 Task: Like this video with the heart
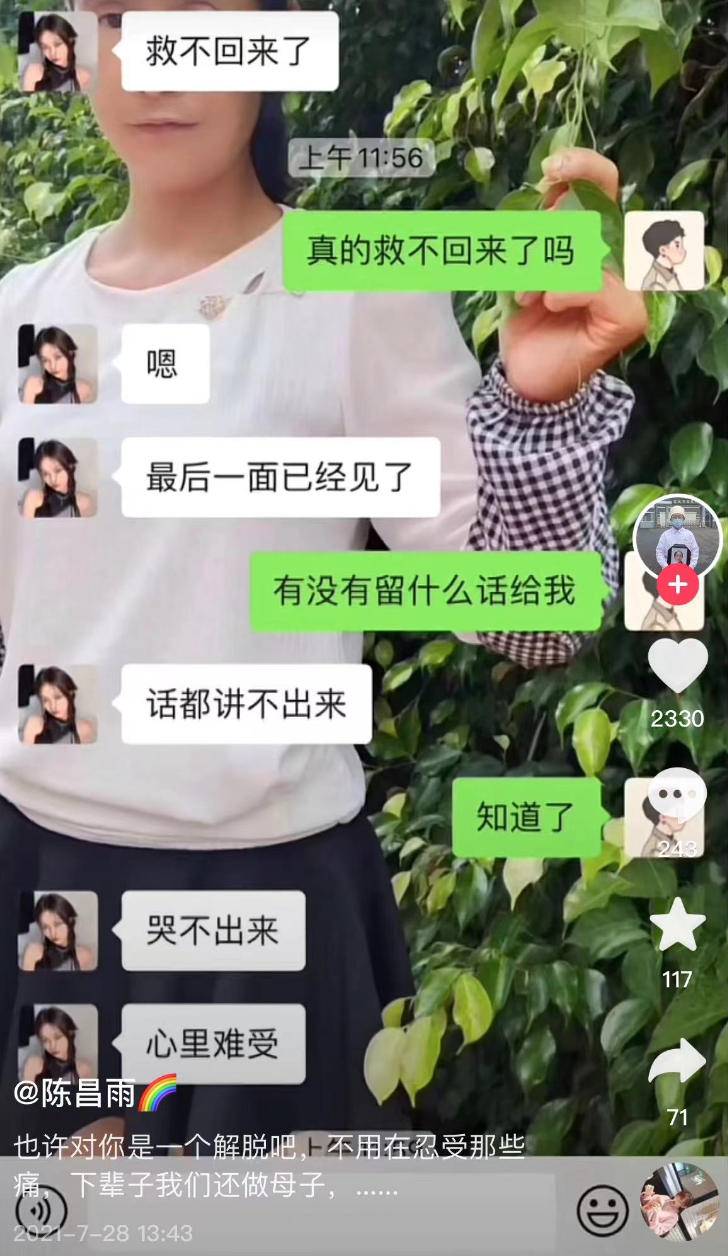(x=677, y=666)
